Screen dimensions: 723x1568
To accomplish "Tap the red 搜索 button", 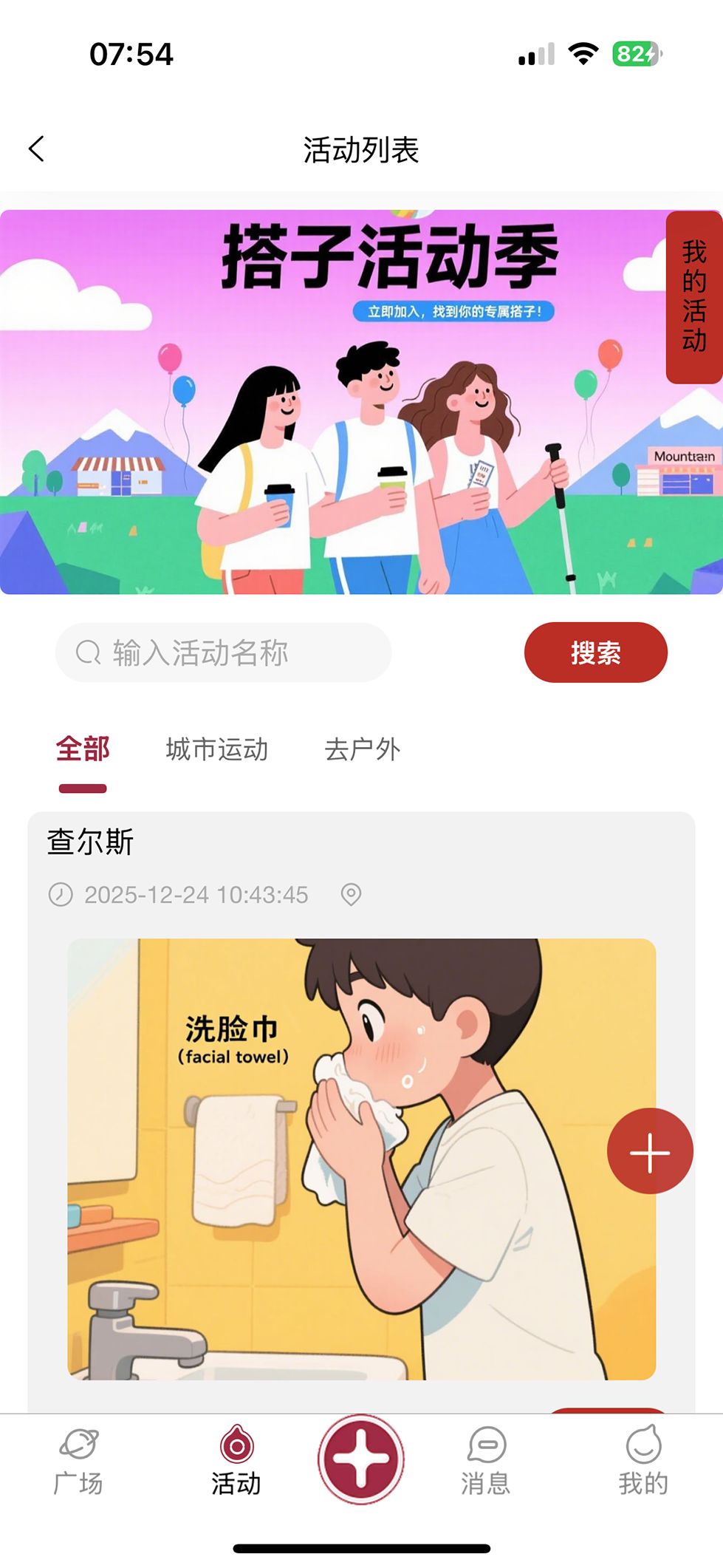I will (x=595, y=652).
